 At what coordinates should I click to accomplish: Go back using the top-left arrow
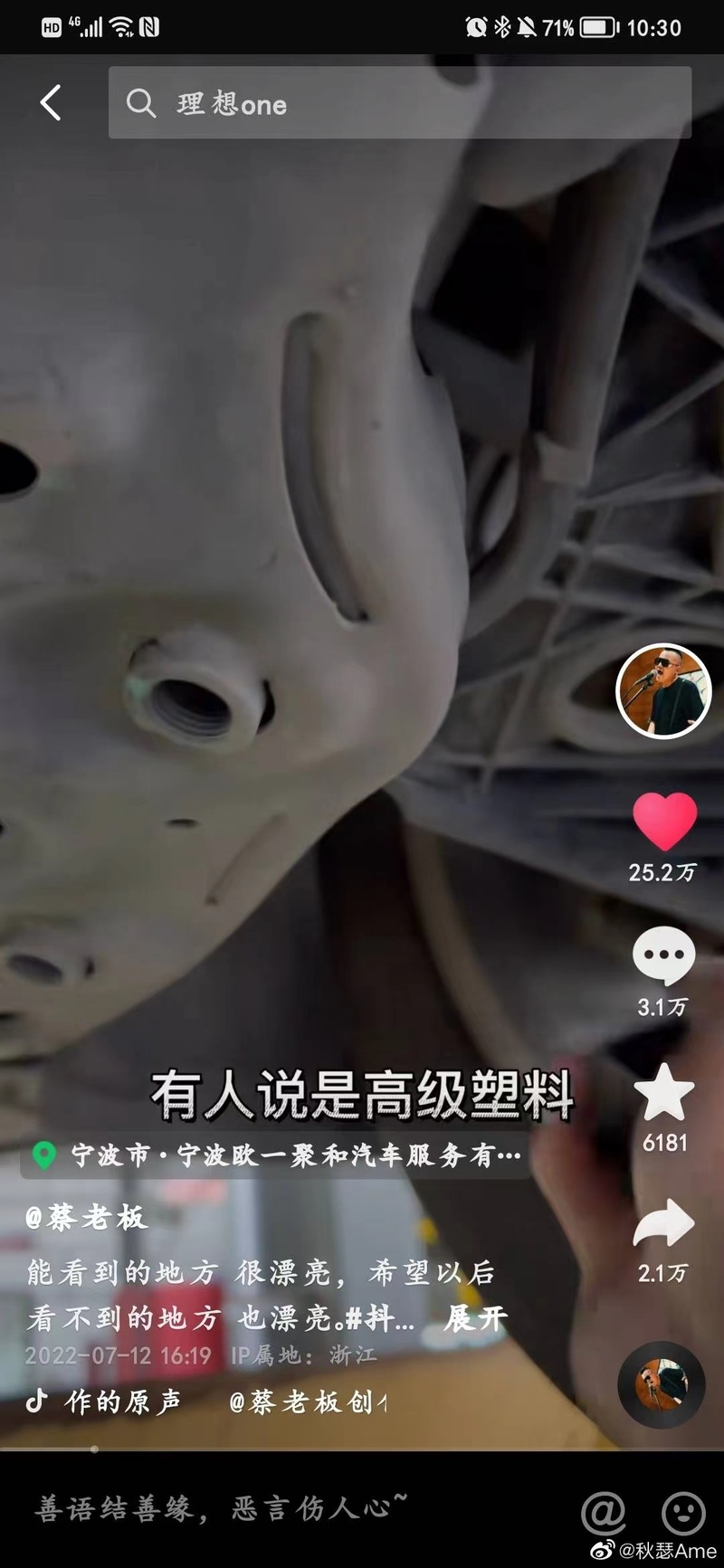point(51,103)
